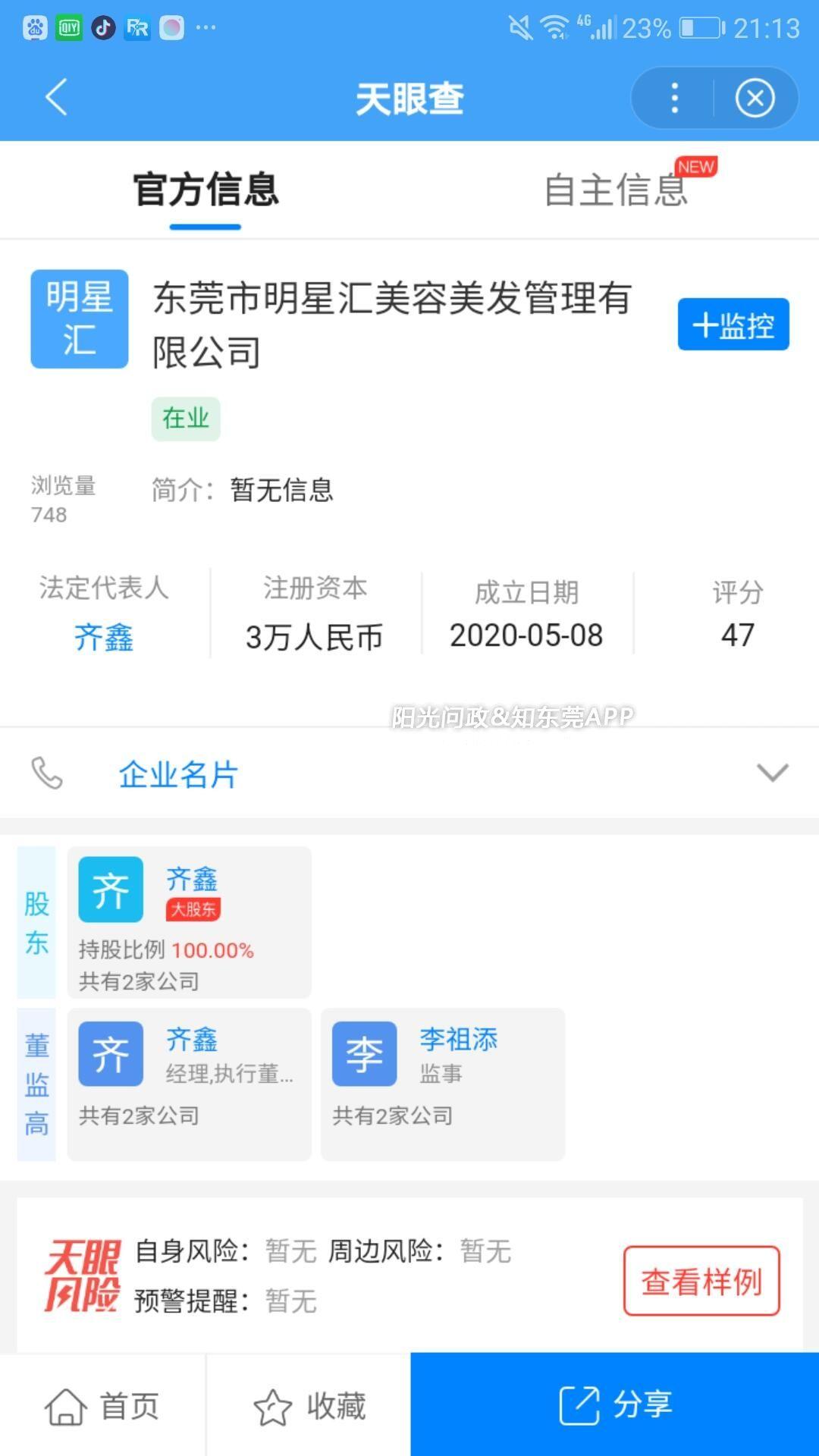Screen dimensions: 819x1456
Task: Open legal representative 齐鑫 link
Action: click(x=104, y=636)
